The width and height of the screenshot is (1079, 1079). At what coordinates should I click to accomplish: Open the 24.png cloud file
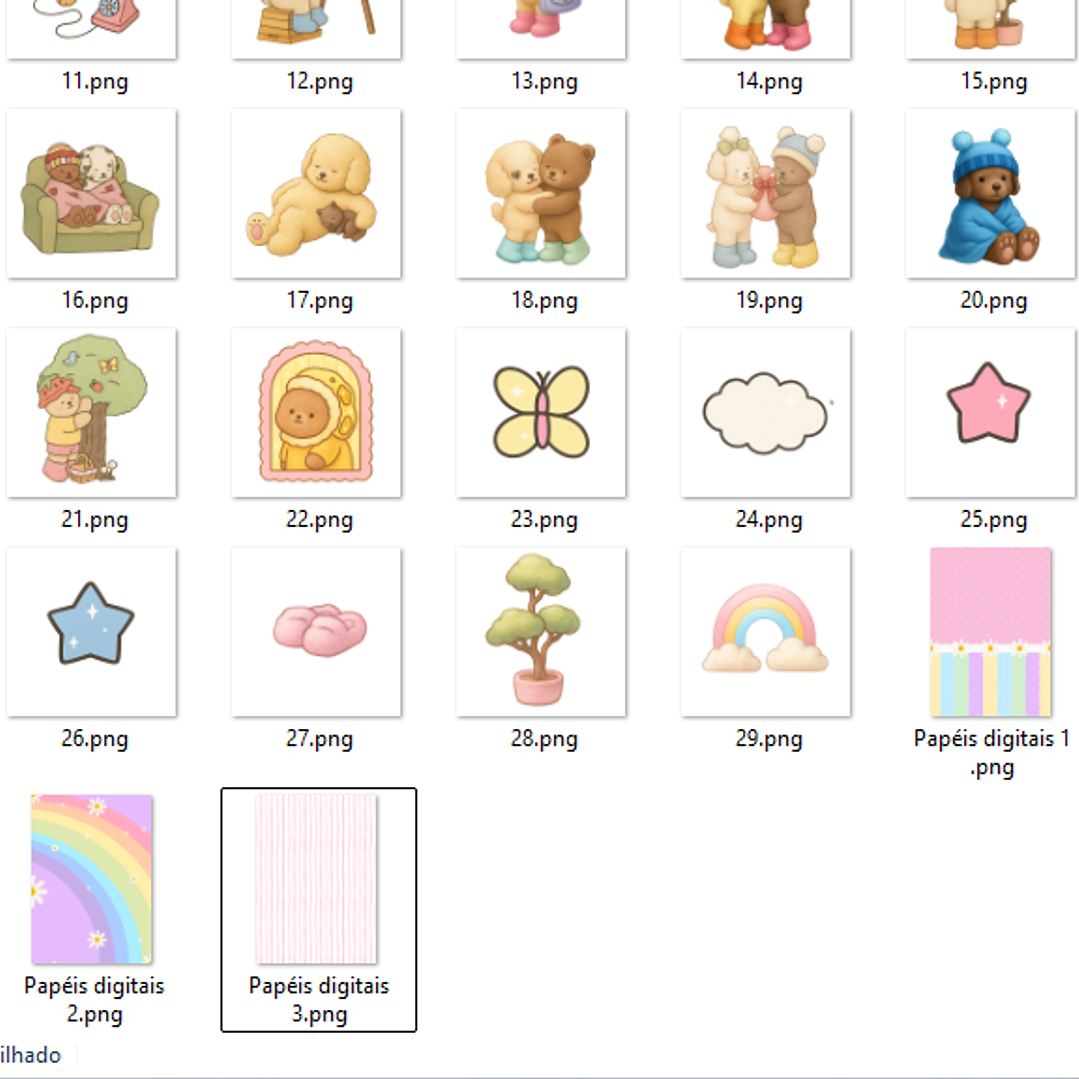pos(766,413)
